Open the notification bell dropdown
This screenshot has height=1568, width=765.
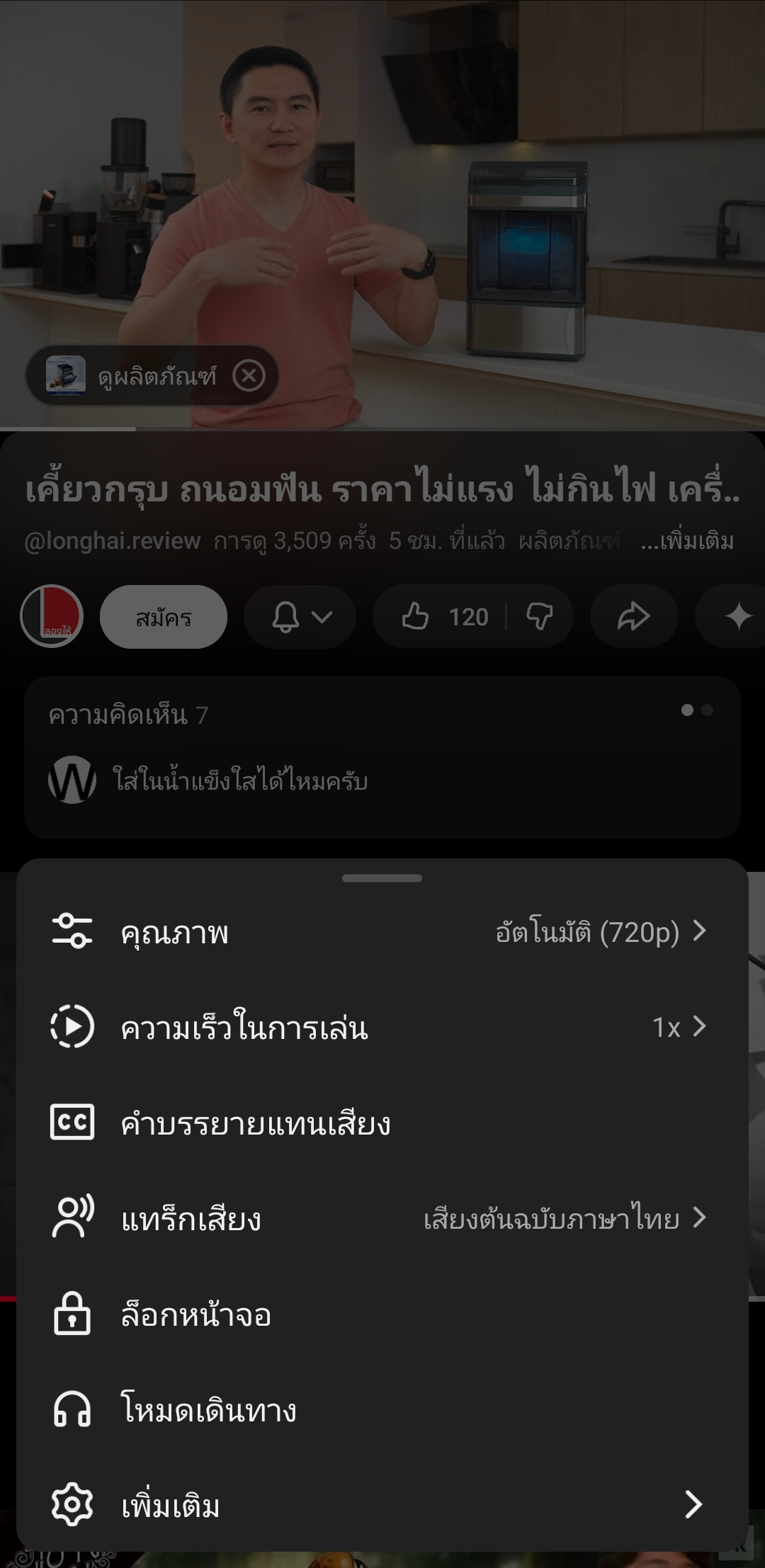tap(300, 617)
